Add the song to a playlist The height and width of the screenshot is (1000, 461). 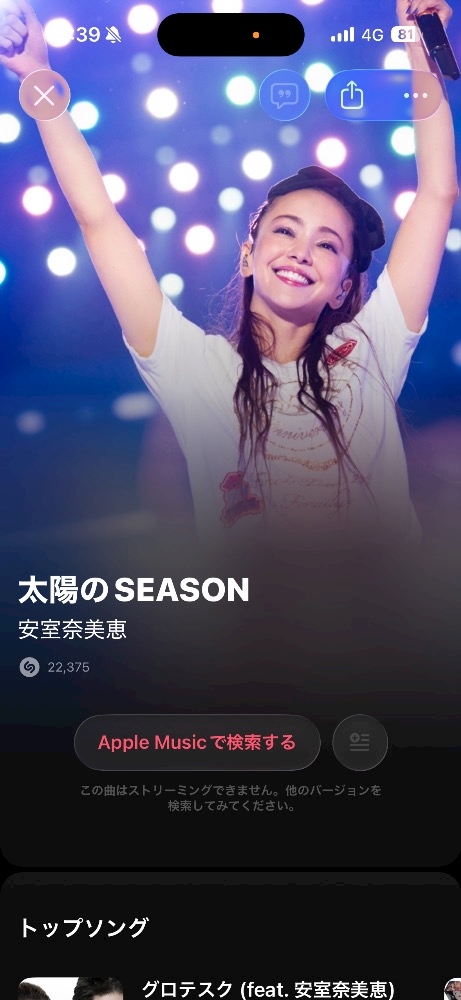tap(360, 742)
